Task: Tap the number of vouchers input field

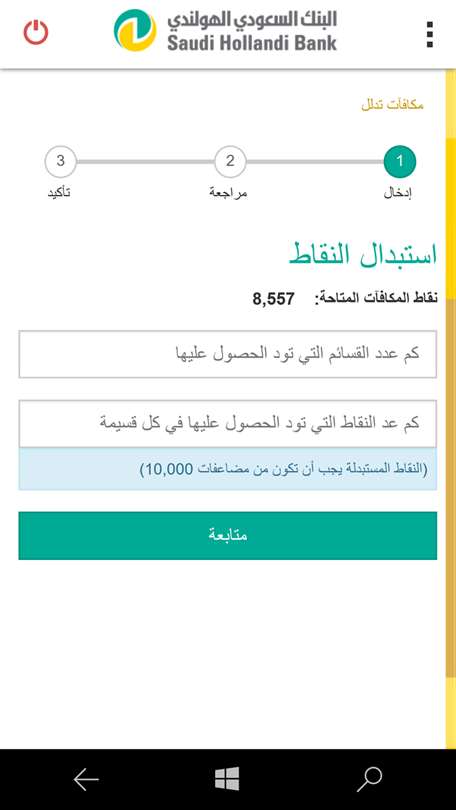Action: [228, 354]
